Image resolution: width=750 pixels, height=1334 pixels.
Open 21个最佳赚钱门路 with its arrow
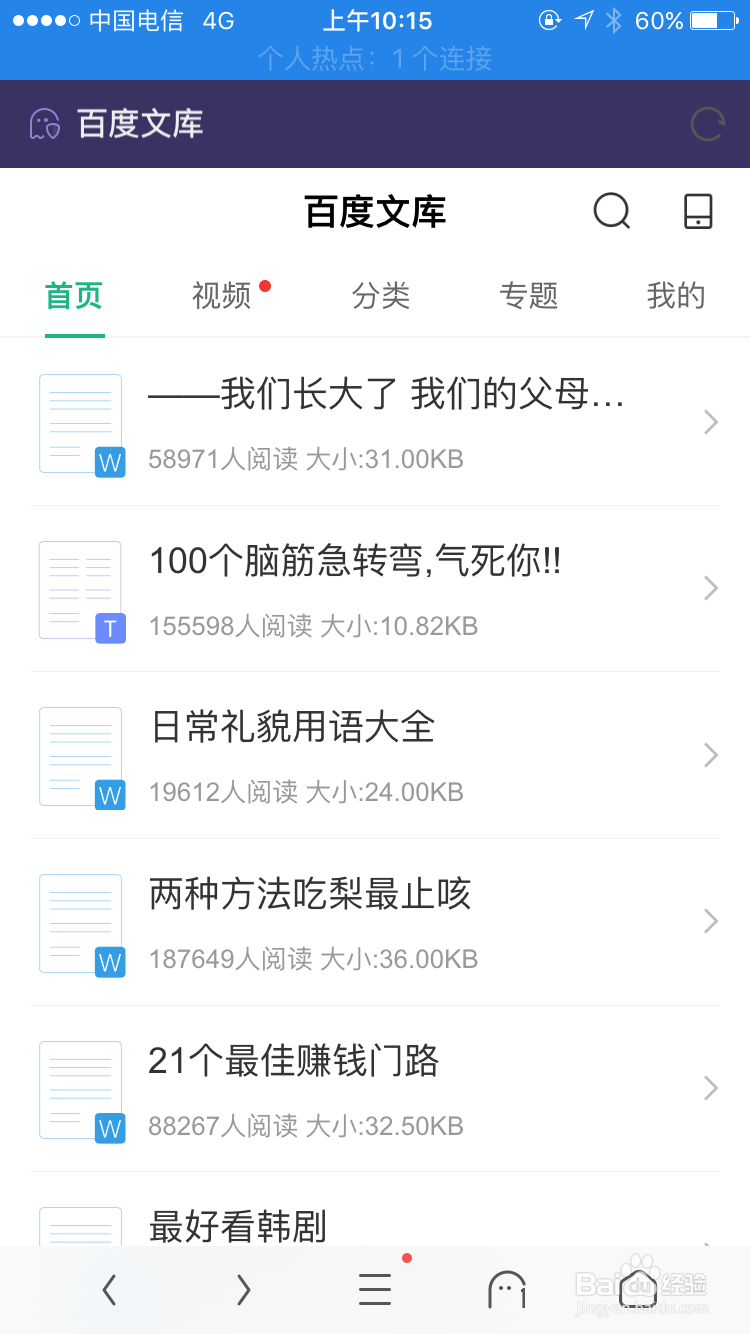click(710, 1088)
